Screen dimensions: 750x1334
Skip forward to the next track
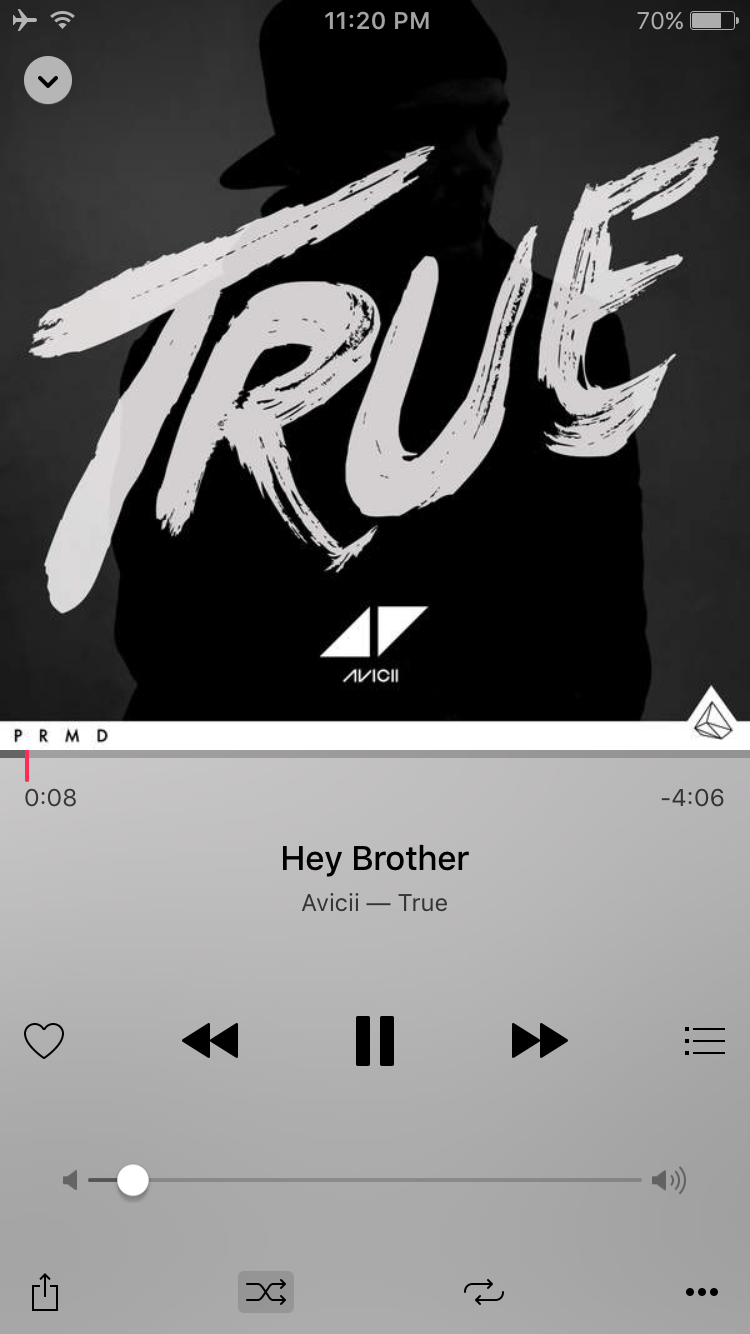pos(539,1041)
